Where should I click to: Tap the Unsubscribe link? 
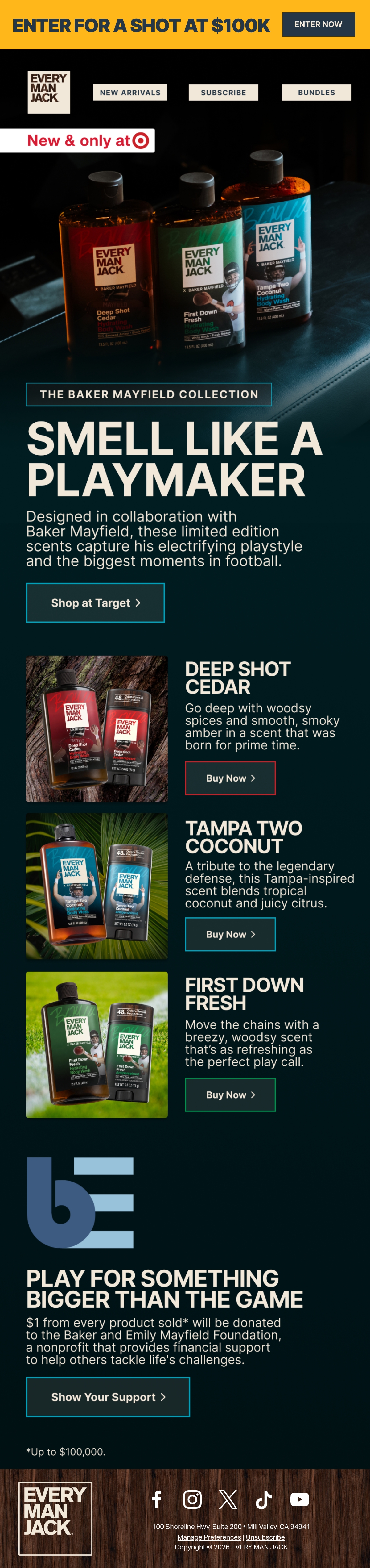click(x=265, y=1537)
